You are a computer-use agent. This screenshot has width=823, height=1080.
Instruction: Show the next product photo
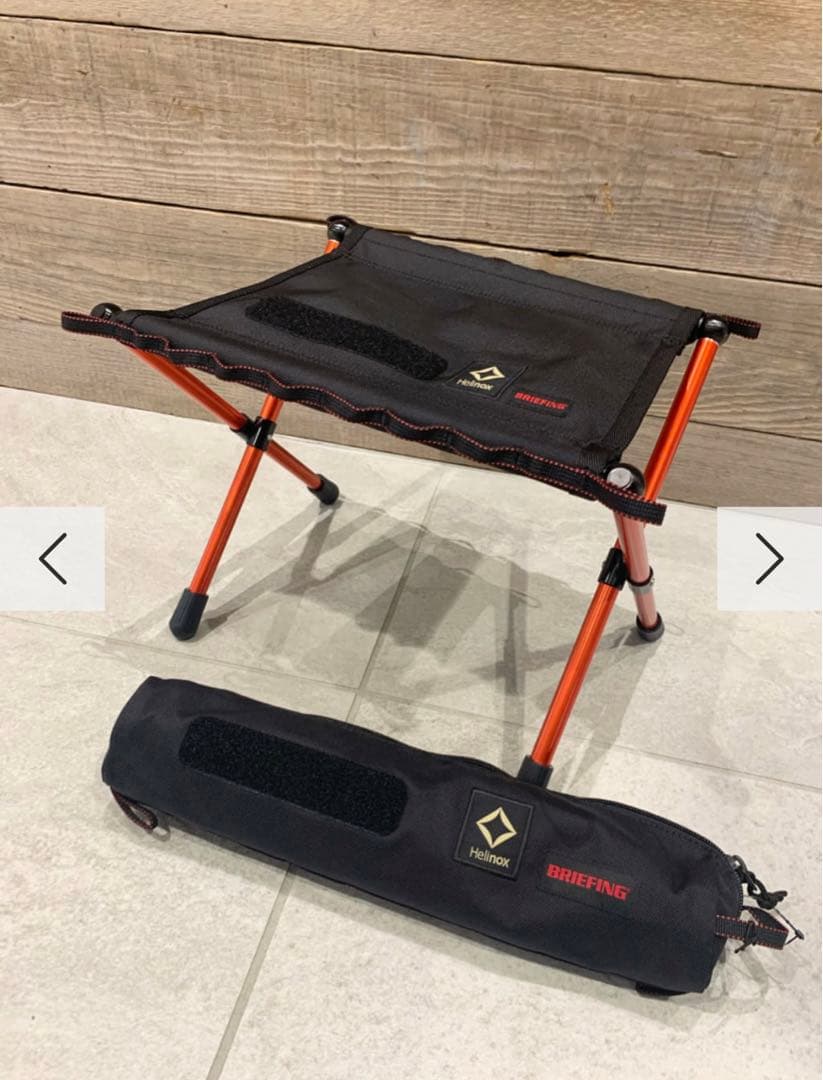(768, 558)
